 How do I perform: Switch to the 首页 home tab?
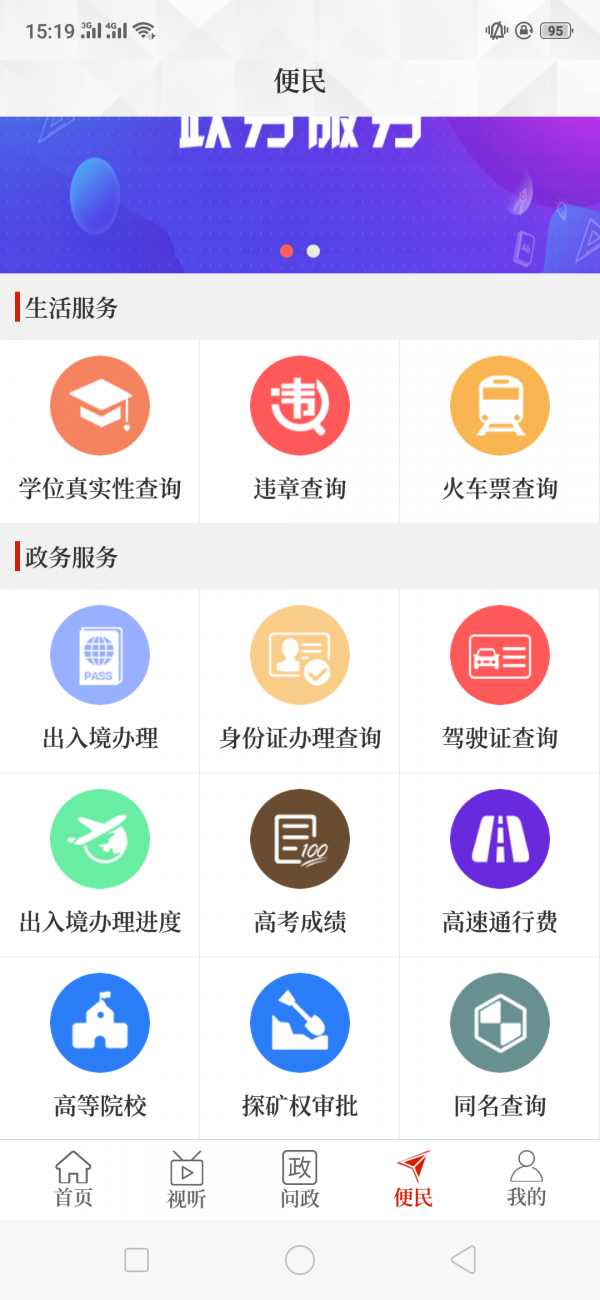[x=73, y=1180]
